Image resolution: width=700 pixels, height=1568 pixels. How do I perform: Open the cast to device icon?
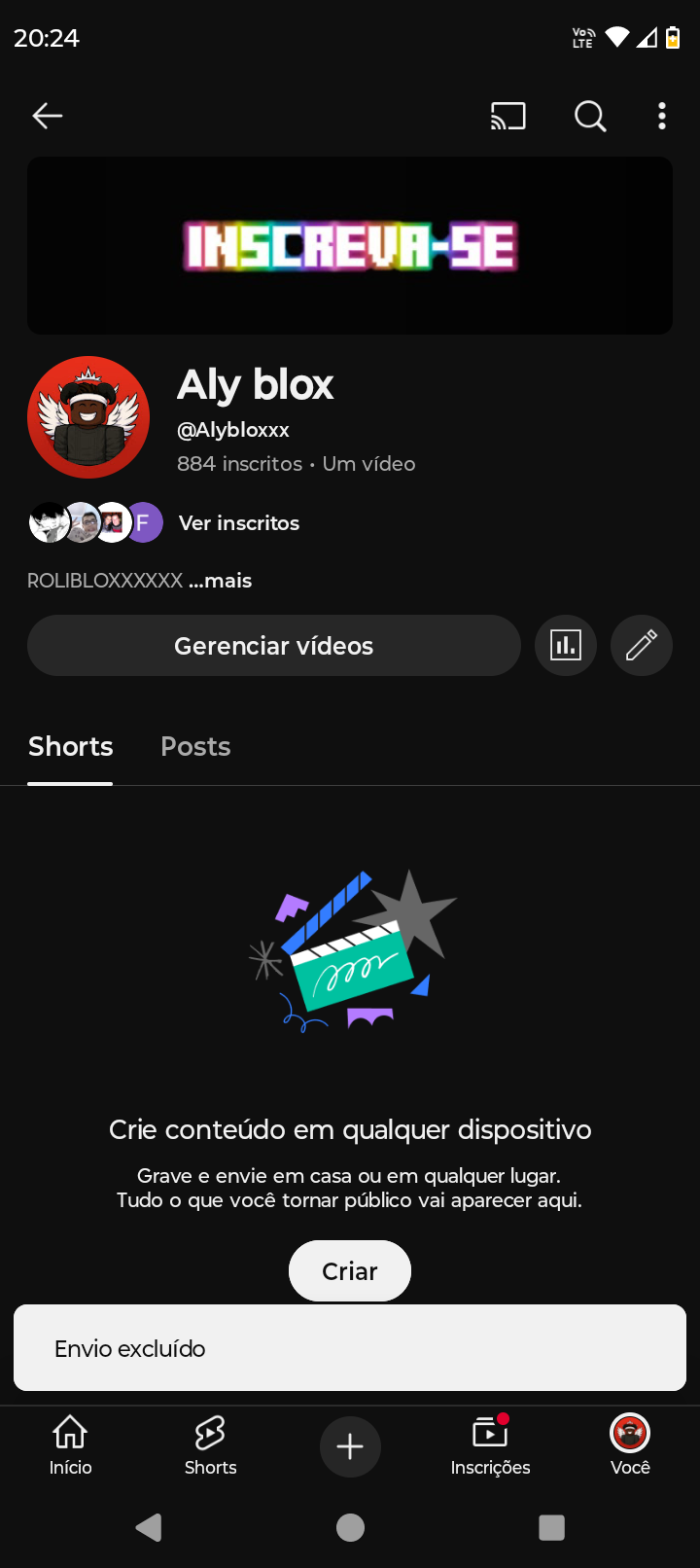point(507,117)
